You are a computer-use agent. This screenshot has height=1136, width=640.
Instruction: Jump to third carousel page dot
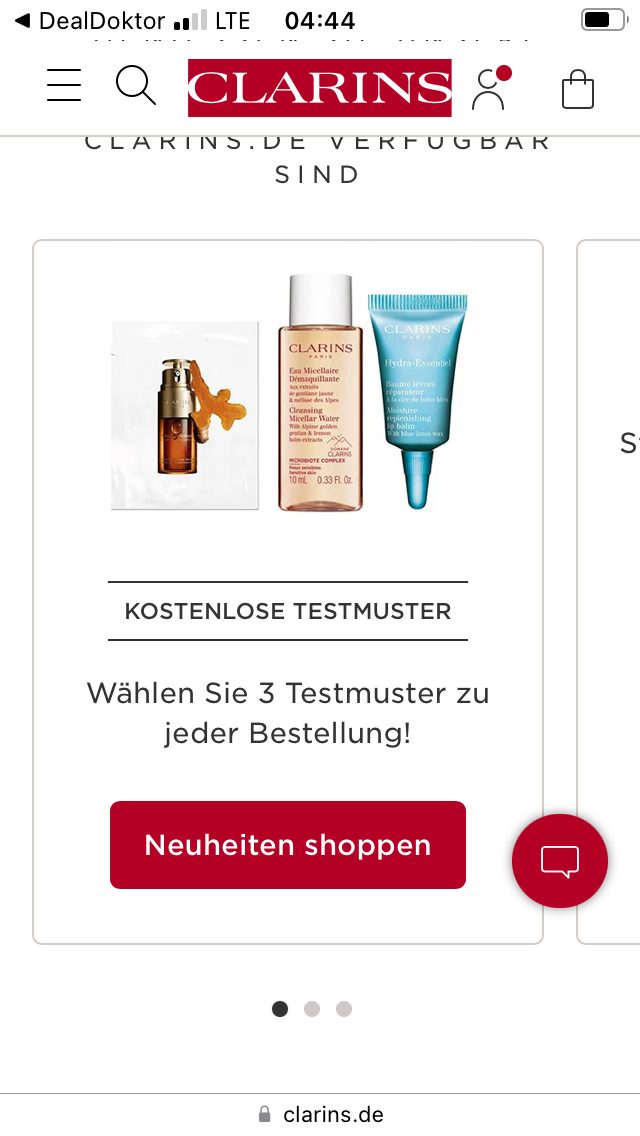344,1008
